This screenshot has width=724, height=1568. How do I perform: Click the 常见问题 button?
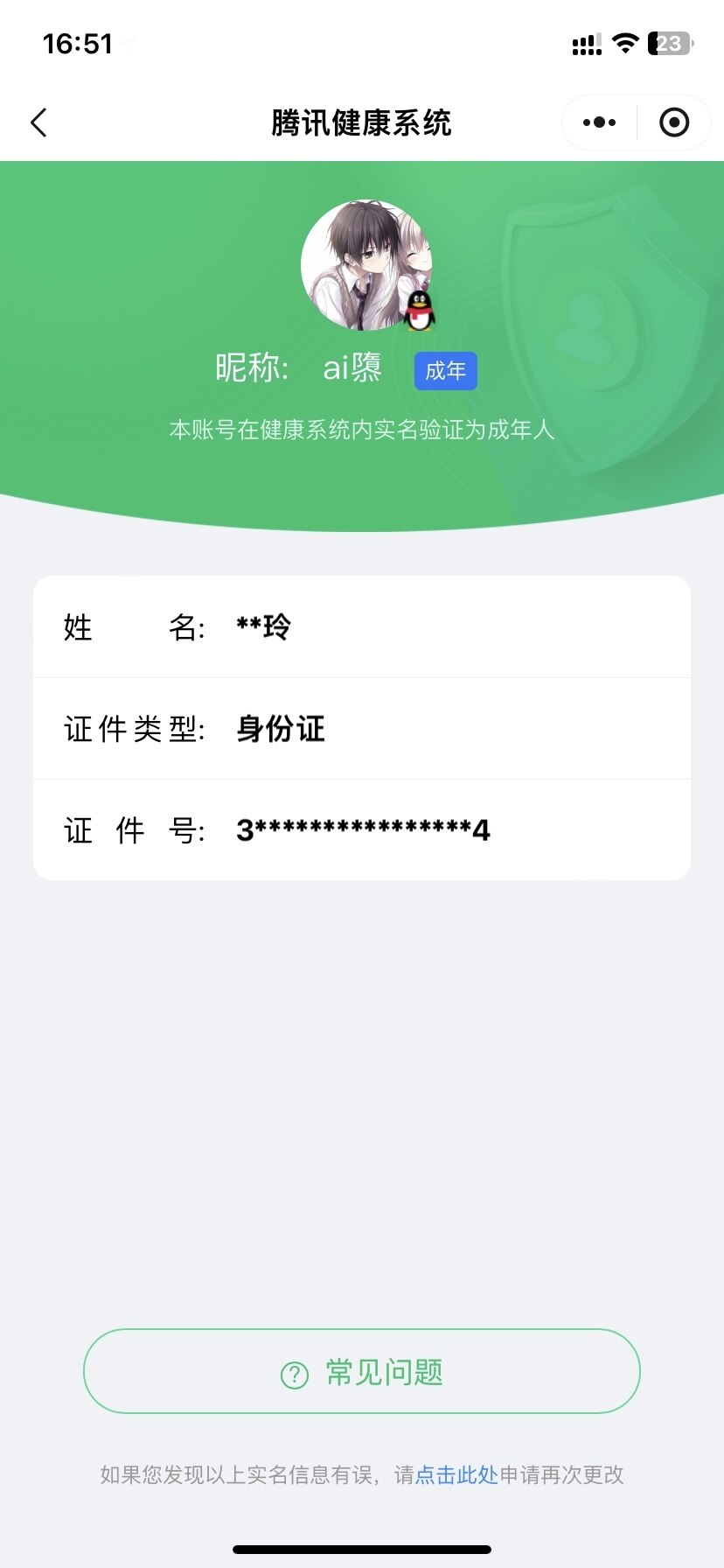coord(362,1372)
